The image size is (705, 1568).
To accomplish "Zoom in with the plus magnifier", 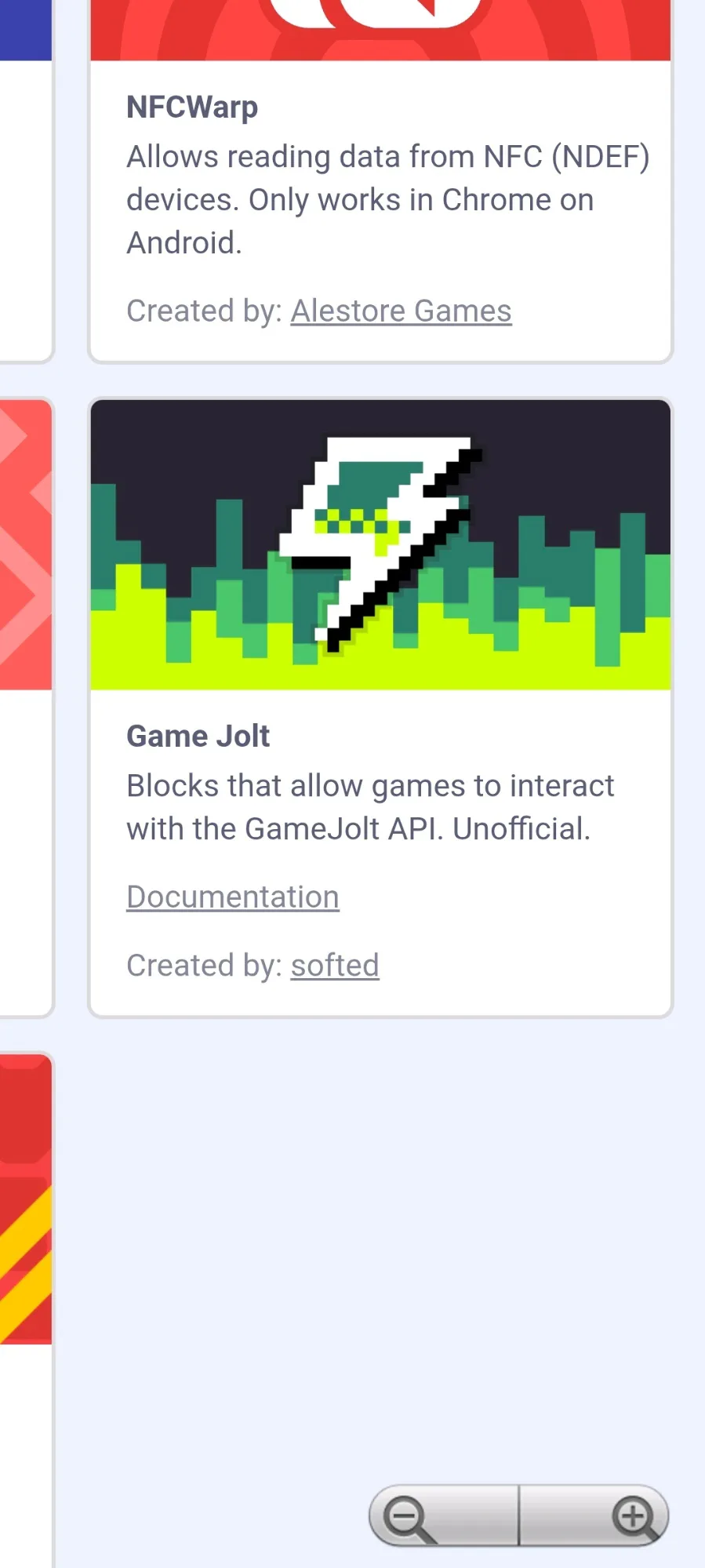I will (634, 1517).
